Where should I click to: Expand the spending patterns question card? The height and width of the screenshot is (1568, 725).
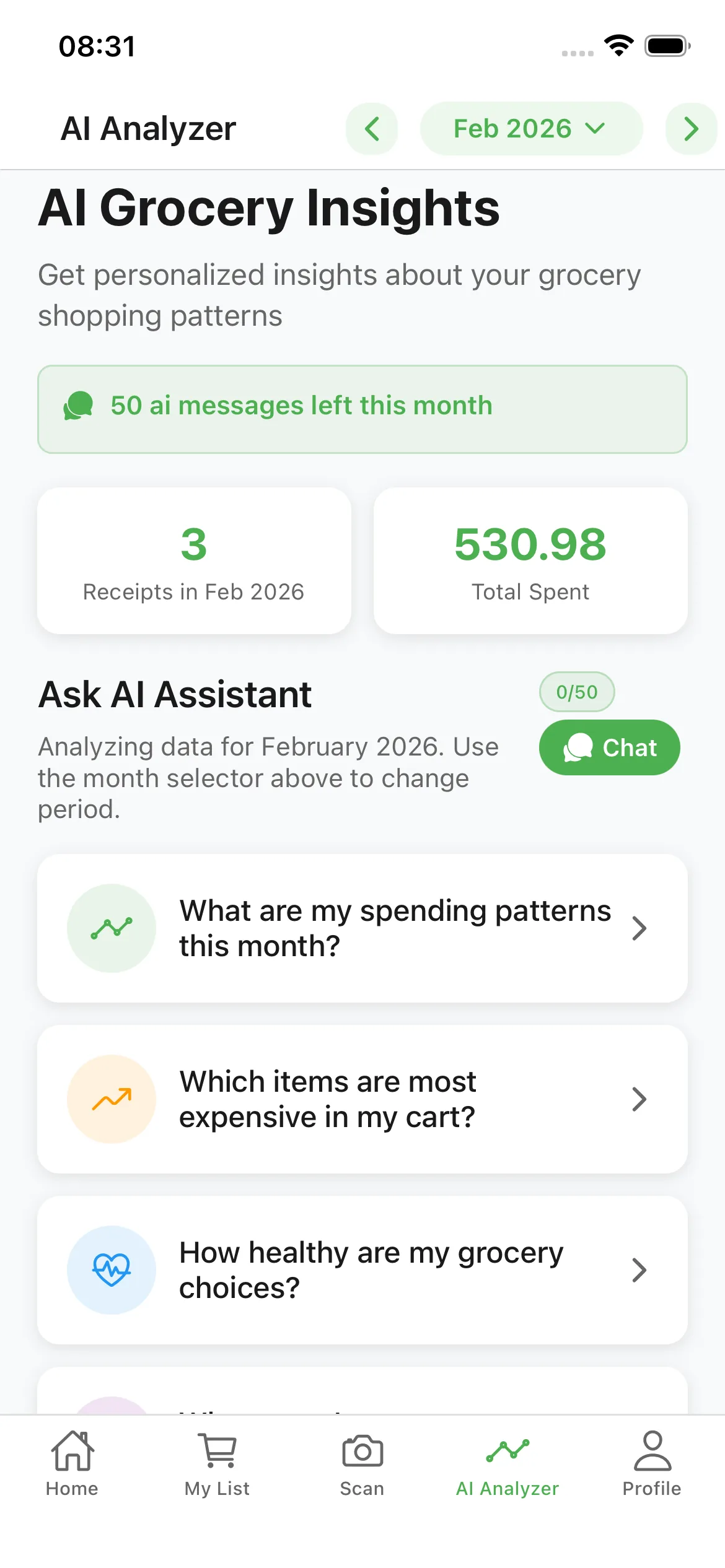(x=362, y=928)
